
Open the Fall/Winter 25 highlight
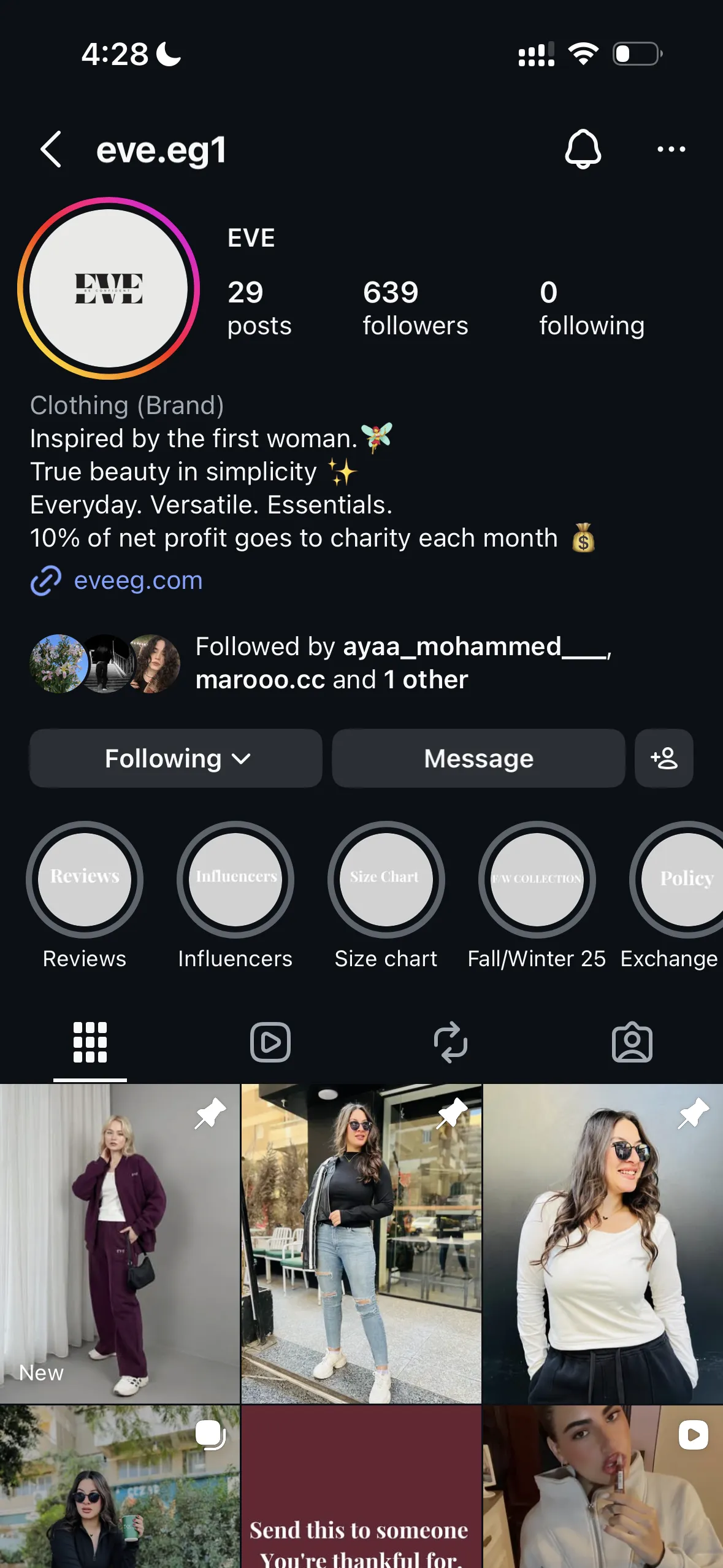pyautogui.click(x=537, y=880)
